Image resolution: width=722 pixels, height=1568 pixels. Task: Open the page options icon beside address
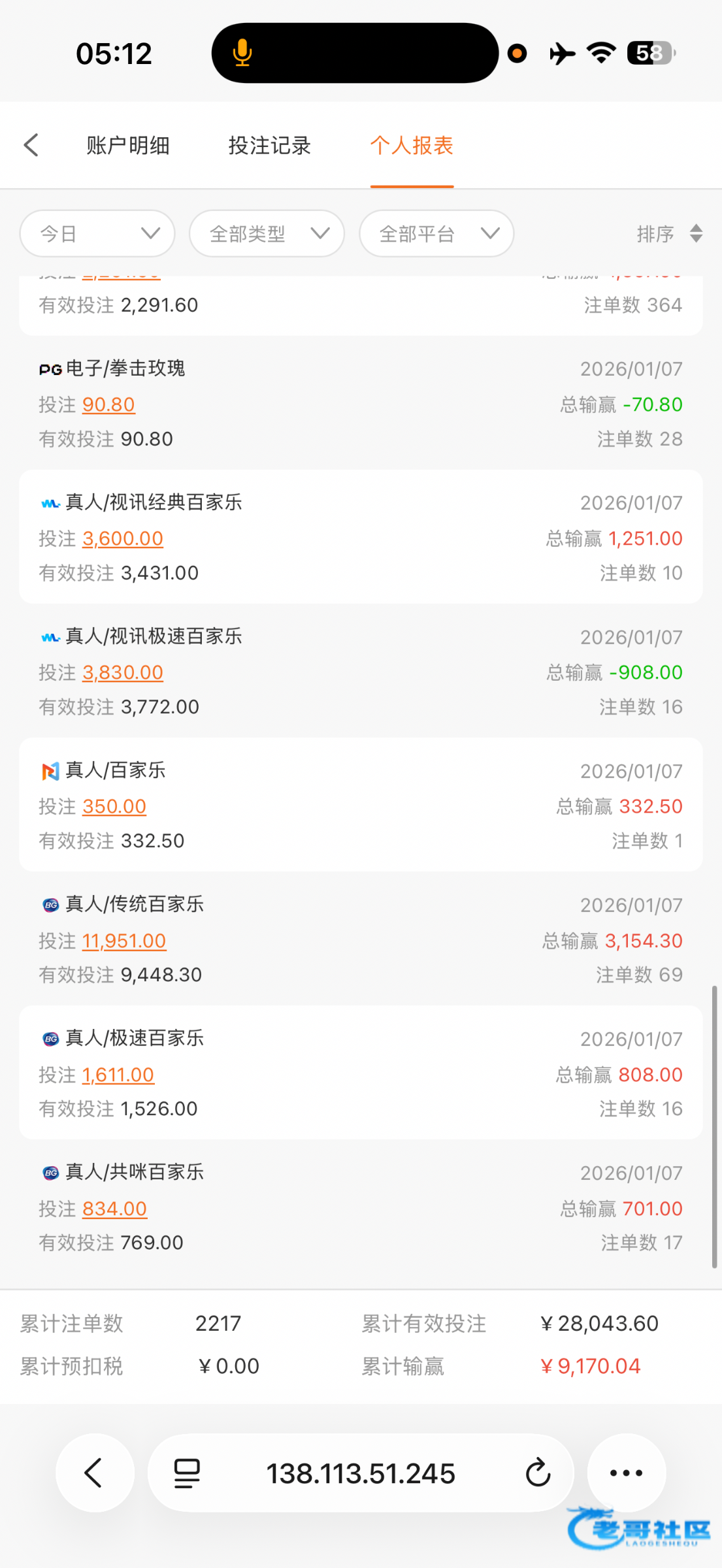click(x=187, y=1473)
